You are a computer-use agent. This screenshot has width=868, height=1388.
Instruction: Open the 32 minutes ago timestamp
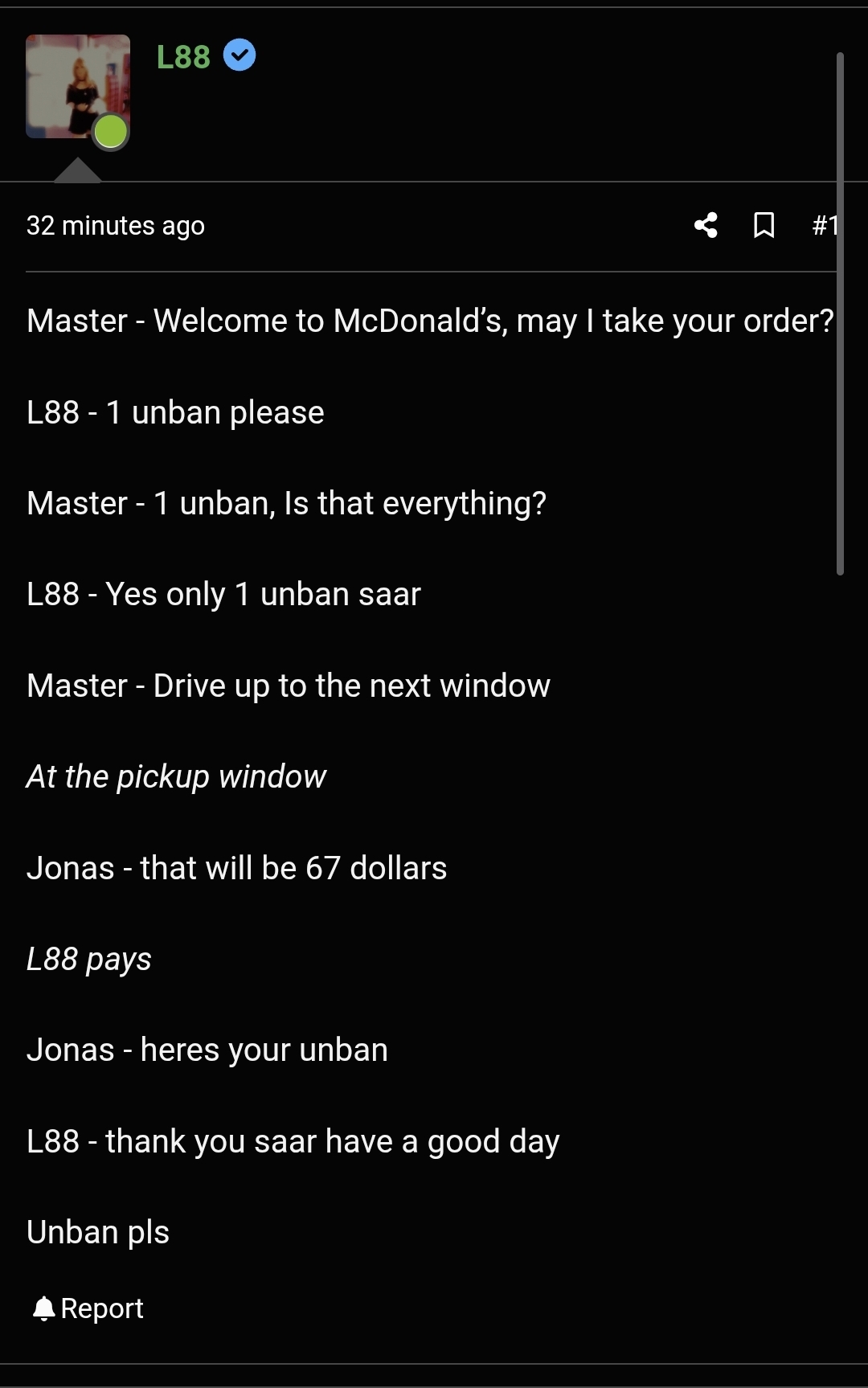click(116, 226)
